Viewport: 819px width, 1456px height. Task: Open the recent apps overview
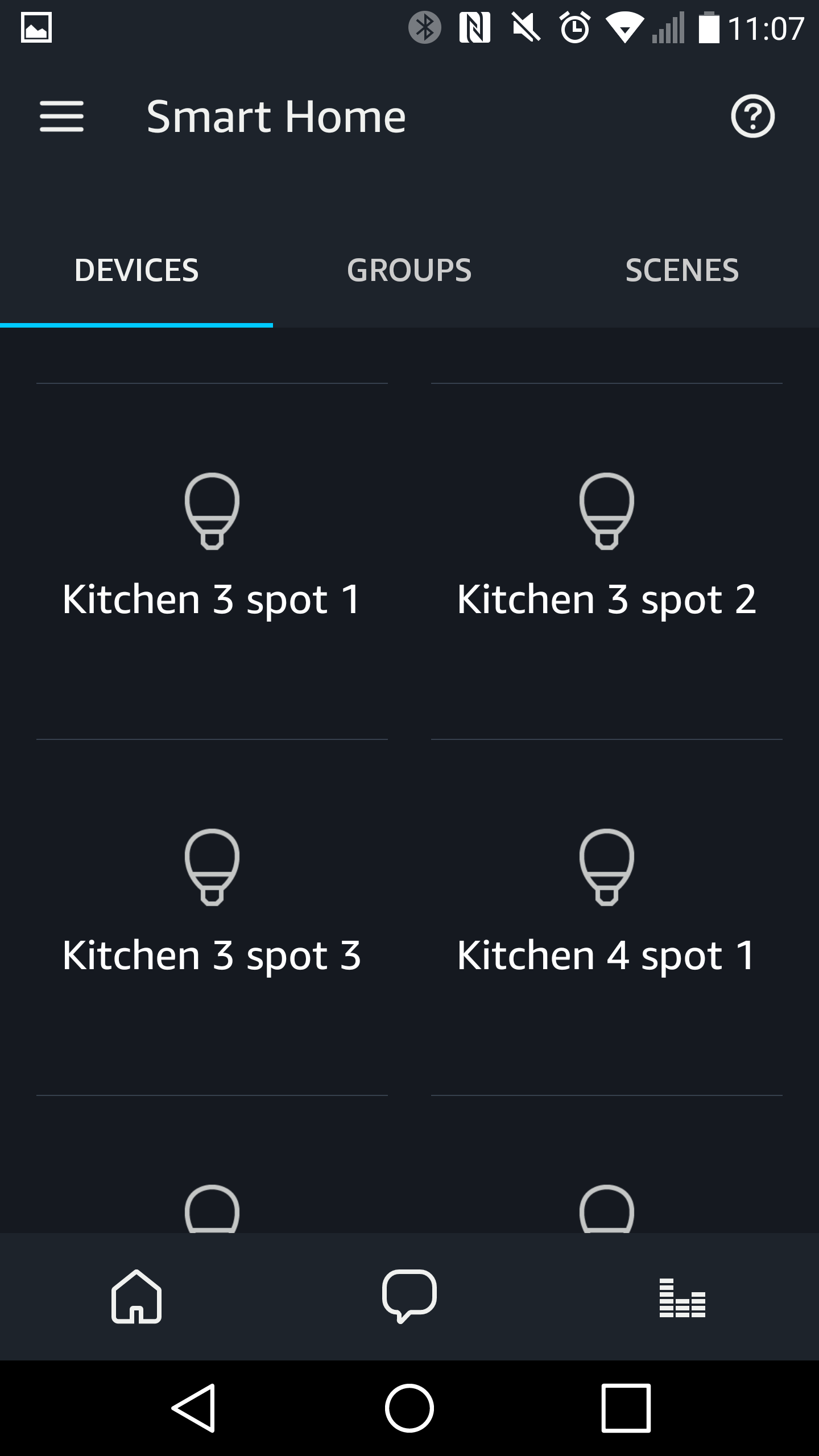coord(626,1408)
